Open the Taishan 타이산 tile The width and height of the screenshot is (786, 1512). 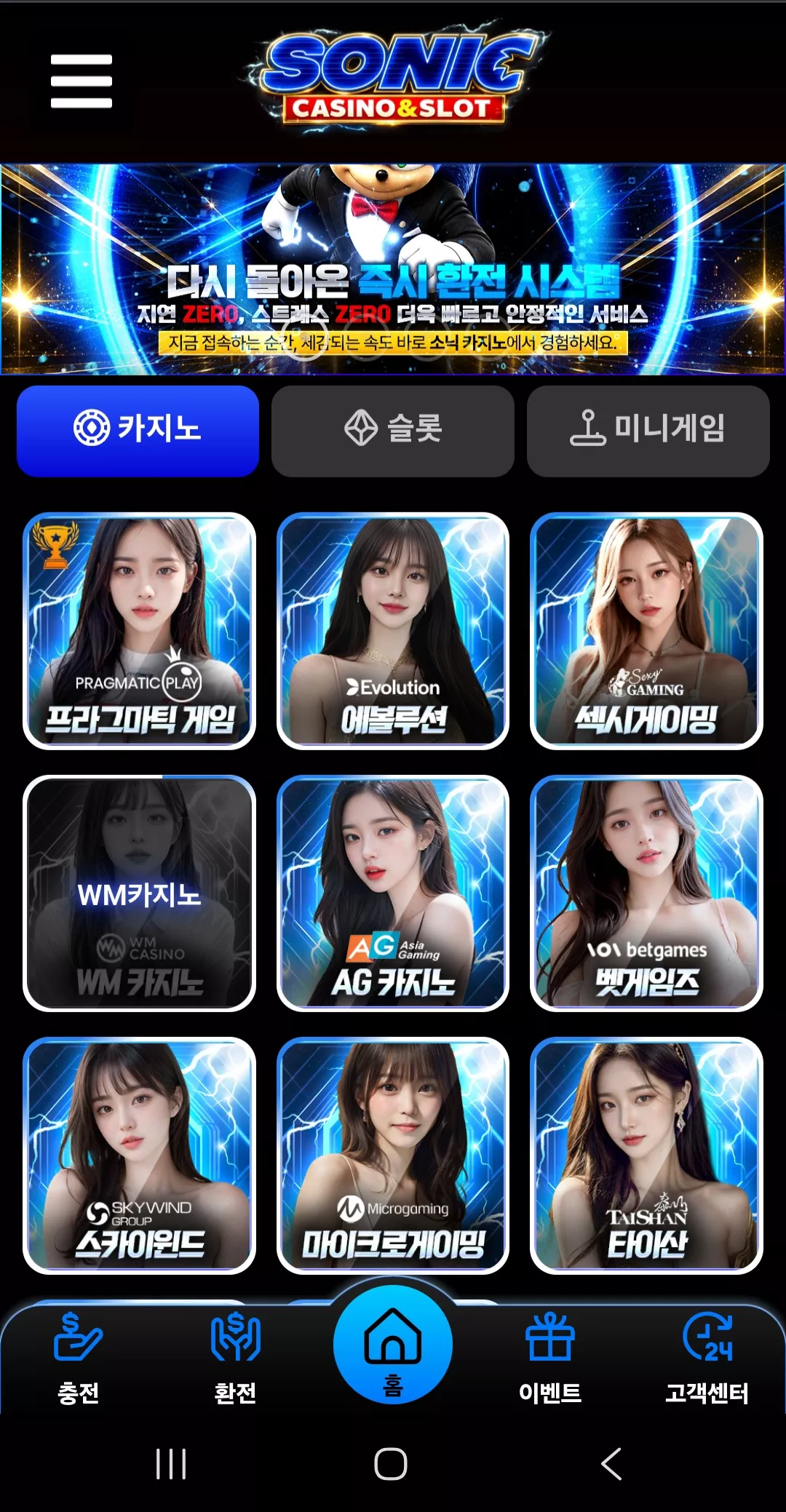(646, 1155)
